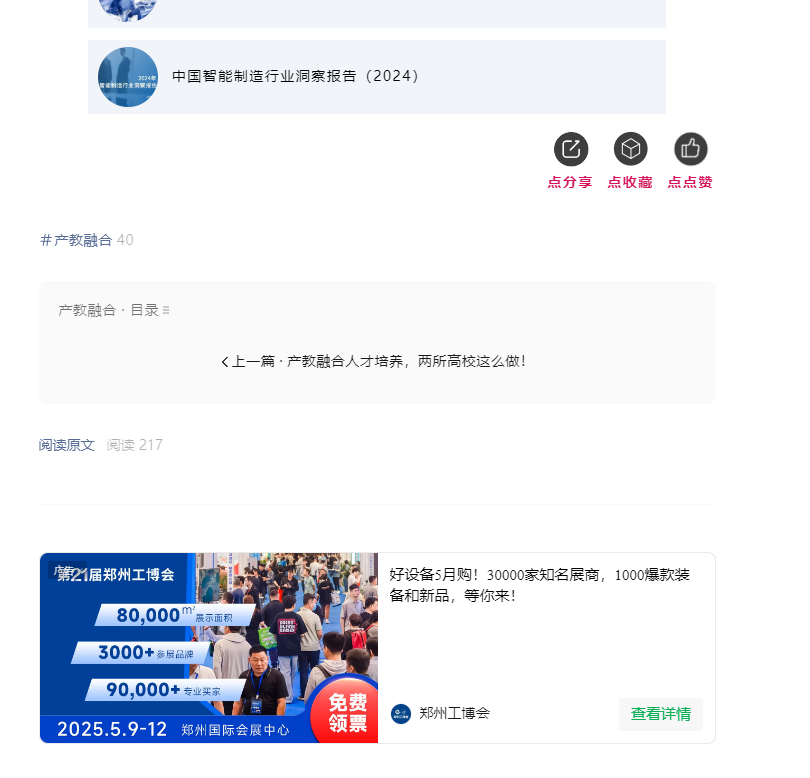Open the 中国智能制造行业洞察报告（2024）report

tap(296, 77)
